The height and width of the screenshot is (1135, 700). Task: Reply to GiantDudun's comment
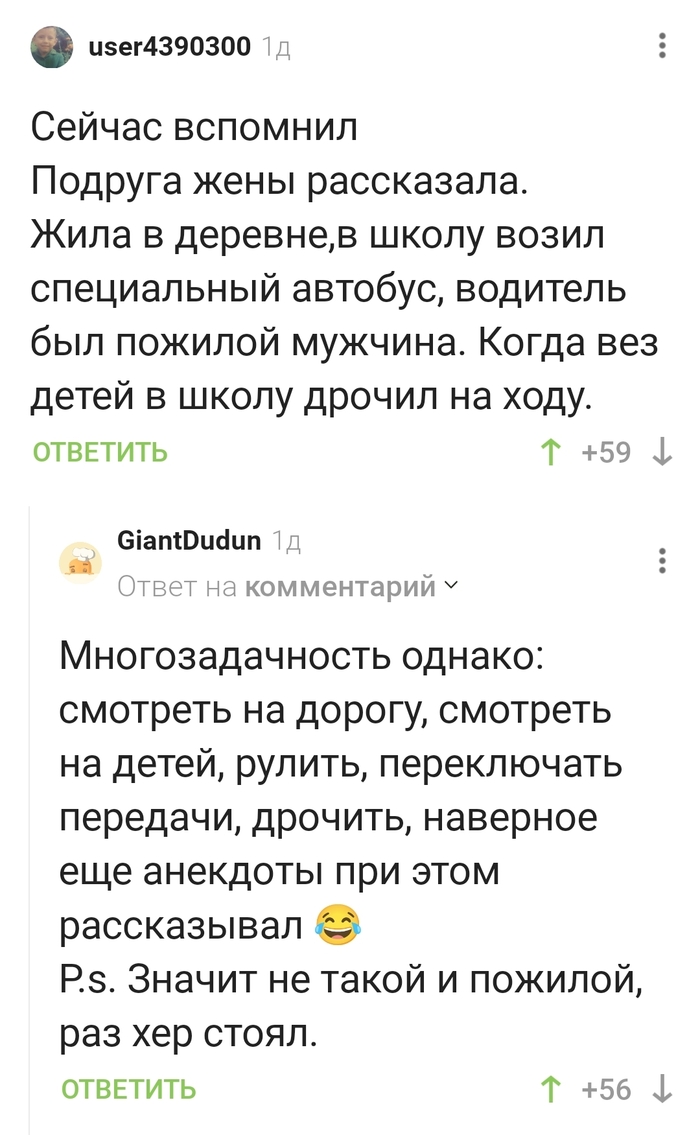click(128, 1088)
